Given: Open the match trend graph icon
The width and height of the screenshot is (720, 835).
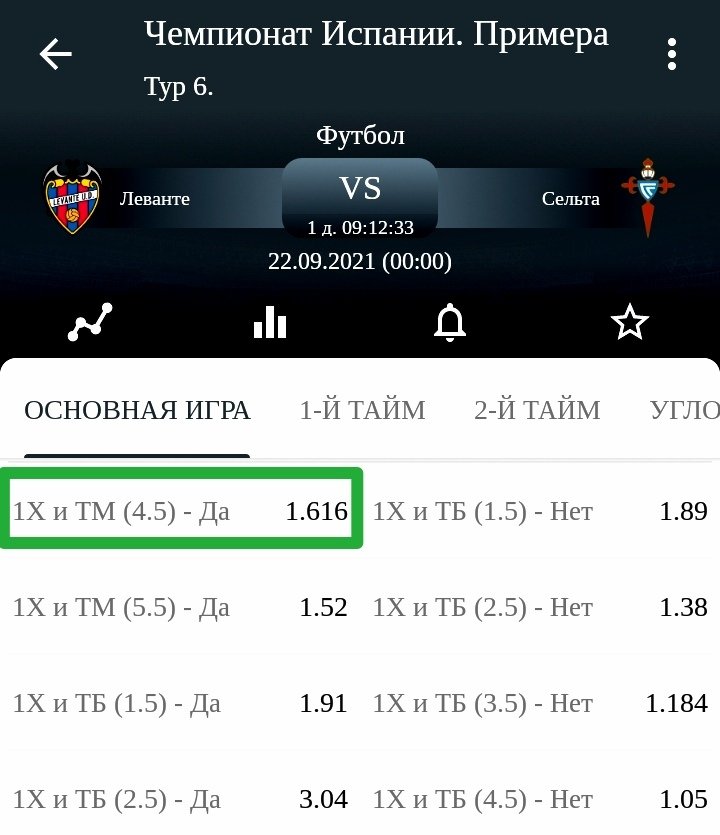Looking at the screenshot, I should (x=90, y=322).
